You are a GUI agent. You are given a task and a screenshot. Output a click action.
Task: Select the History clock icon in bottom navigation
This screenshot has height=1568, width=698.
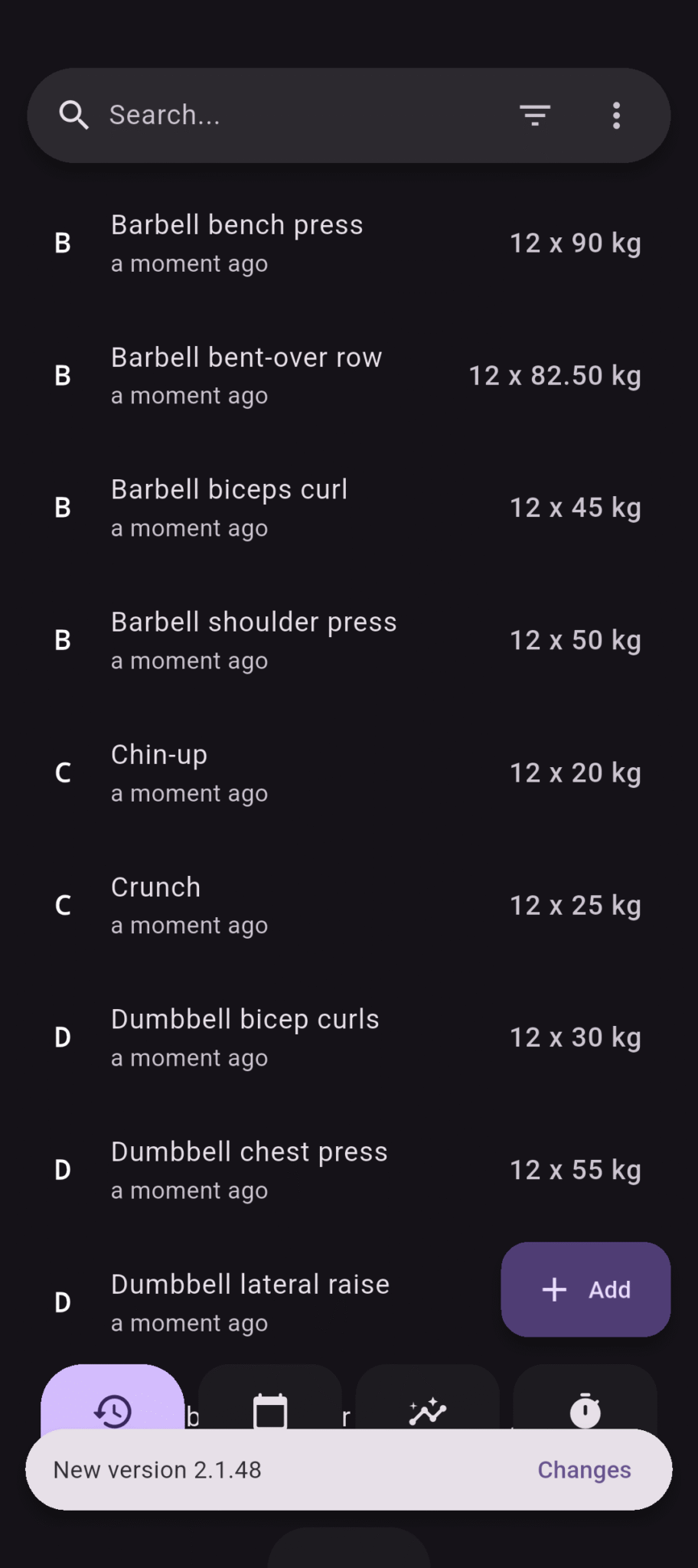(112, 1411)
